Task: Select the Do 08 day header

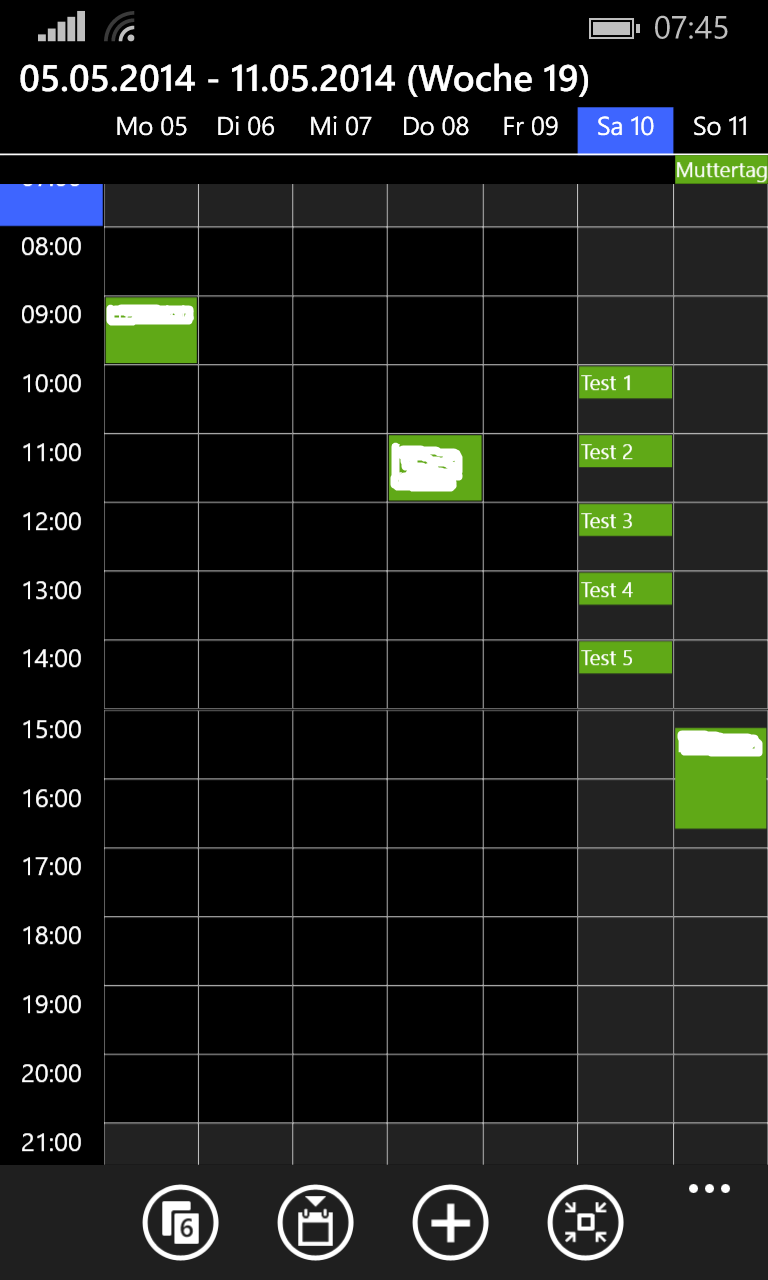Action: pyautogui.click(x=435, y=126)
